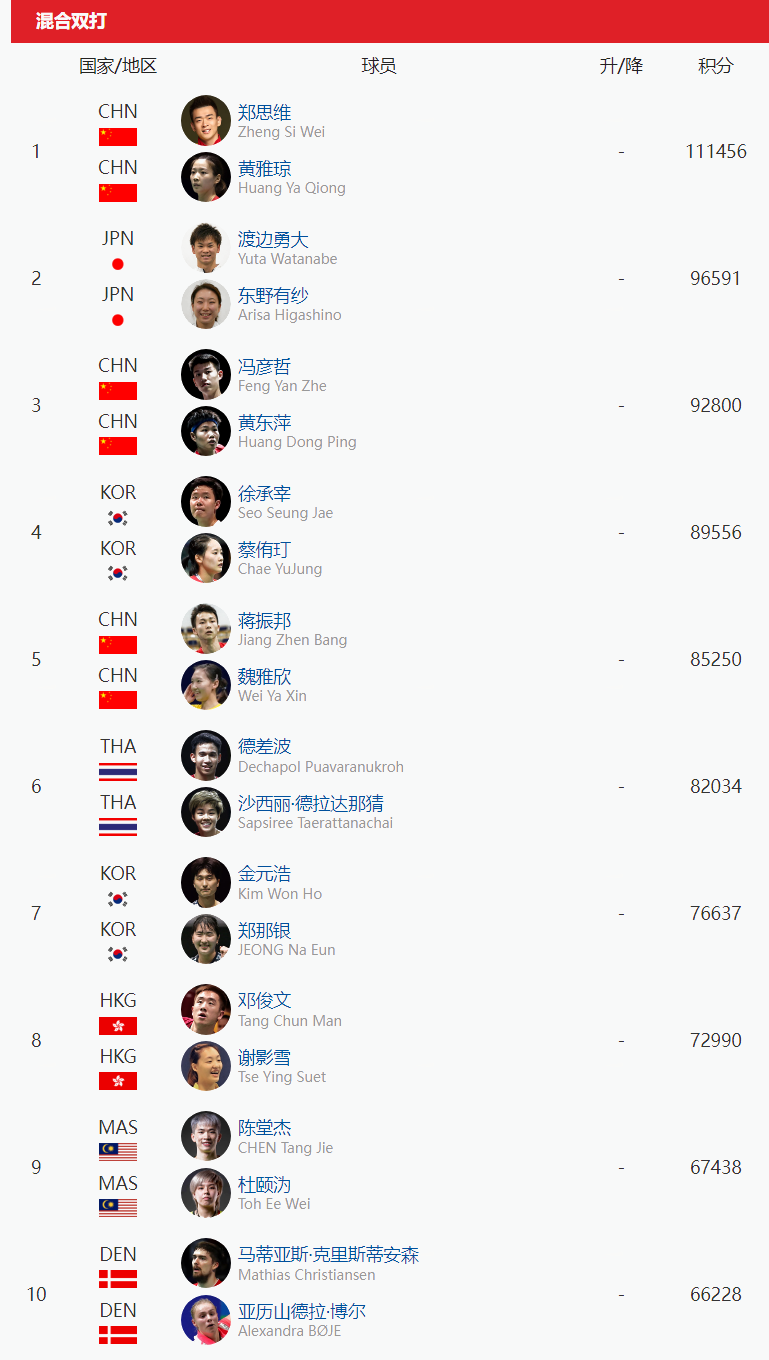Select player 陈堂杰 CHEN Tang Jie

tap(264, 1128)
